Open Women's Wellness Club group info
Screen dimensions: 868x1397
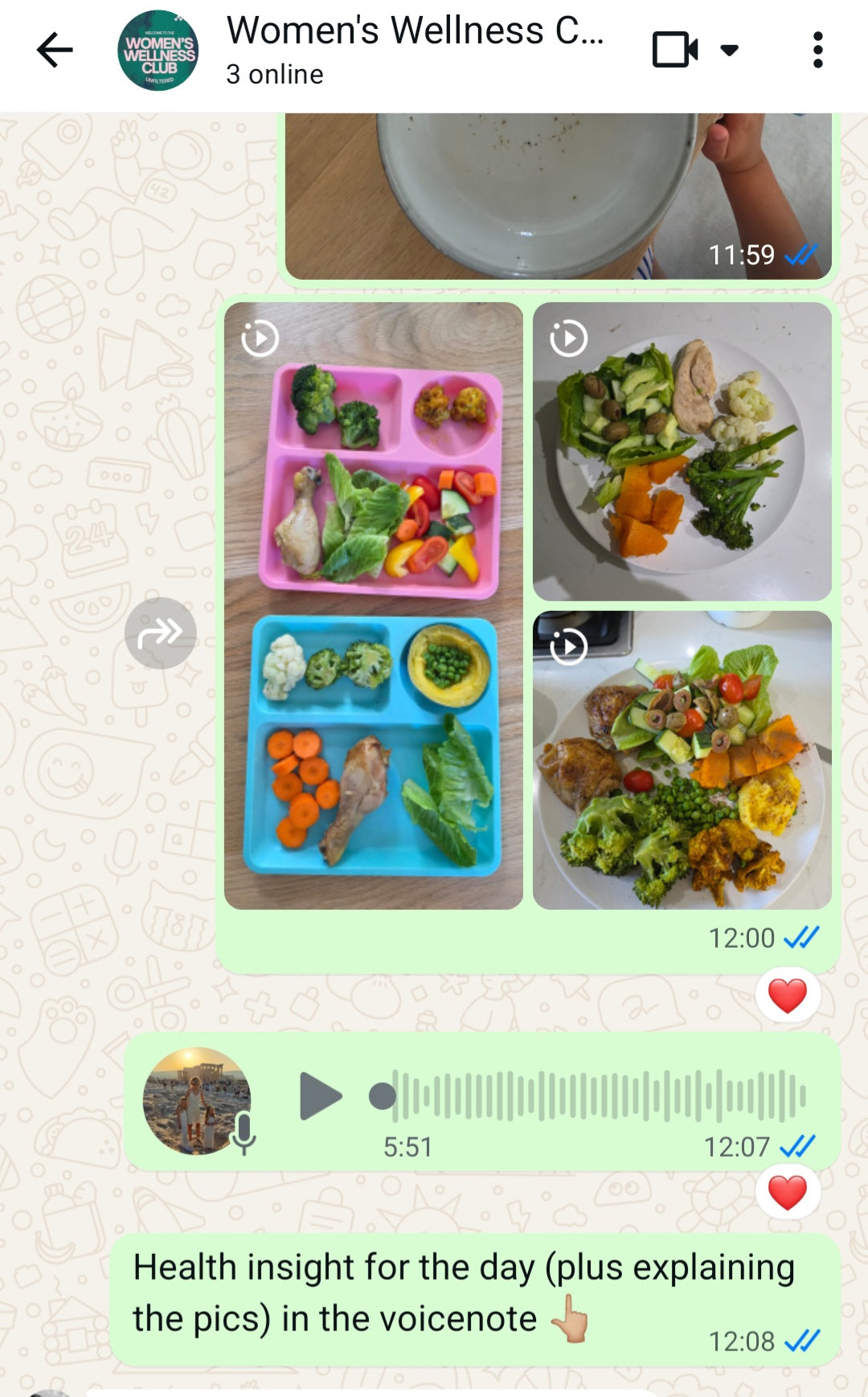pyautogui.click(x=414, y=50)
